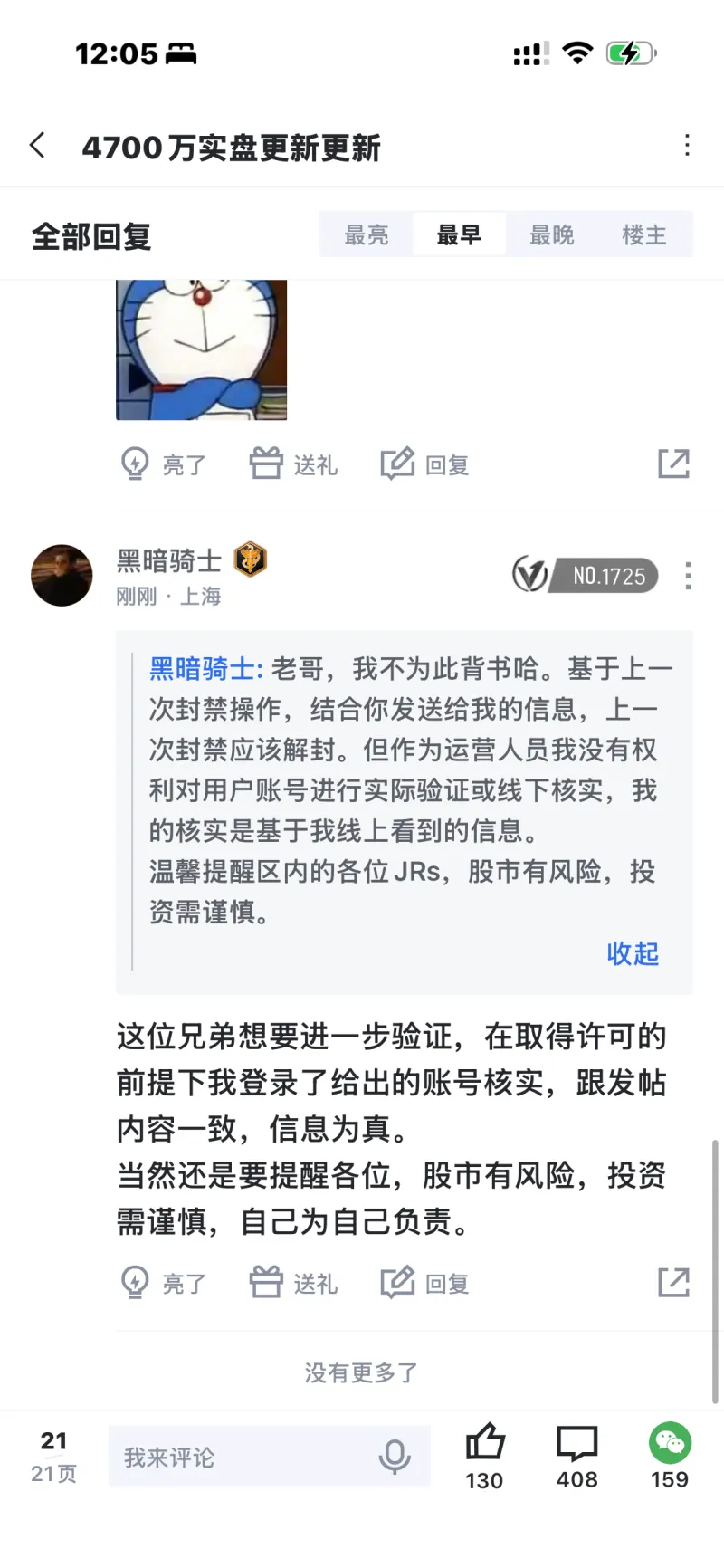Like the thread with thumbs-up
This screenshot has width=724, height=1568.
[x=484, y=1455]
